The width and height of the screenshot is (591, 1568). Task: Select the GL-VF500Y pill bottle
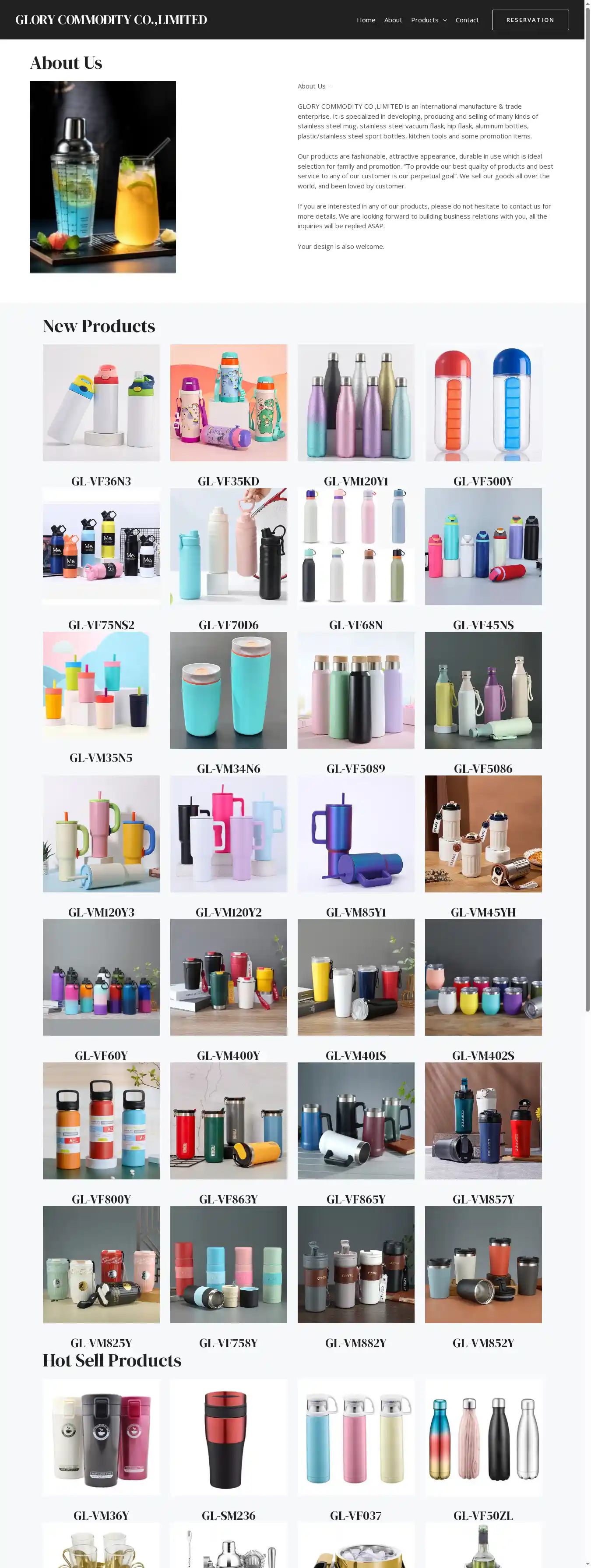(x=483, y=403)
